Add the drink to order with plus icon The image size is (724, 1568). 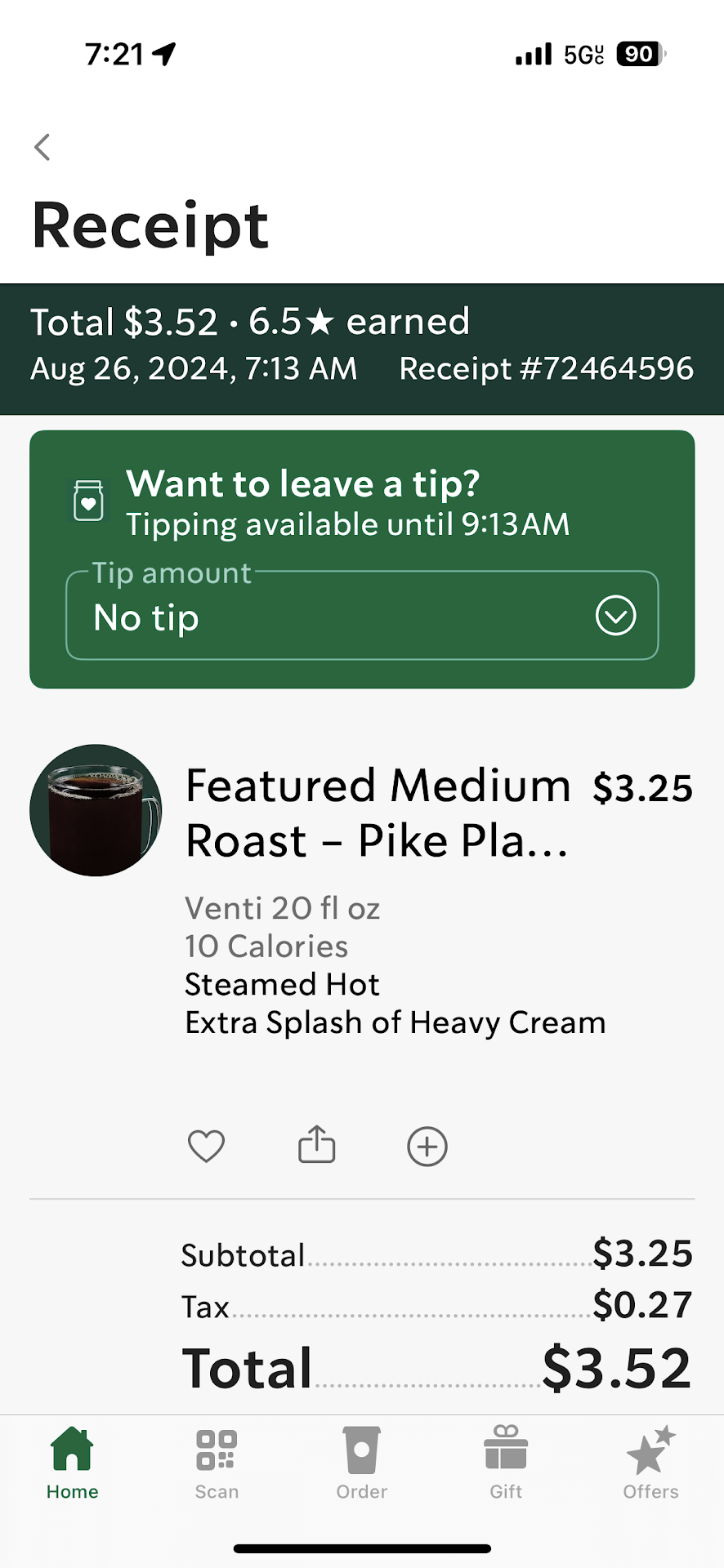click(427, 1146)
